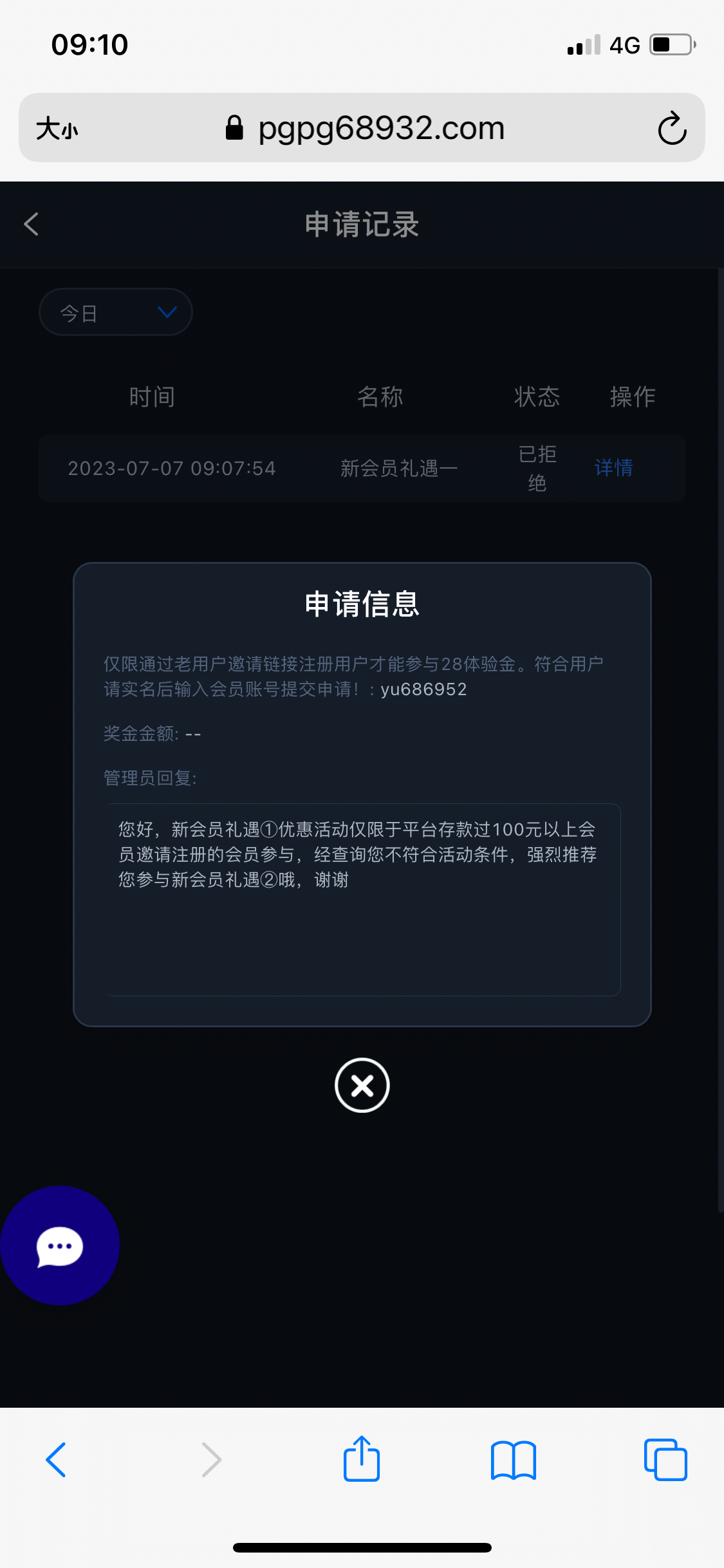
Task: Tap the admin reply text box
Action: point(362,898)
